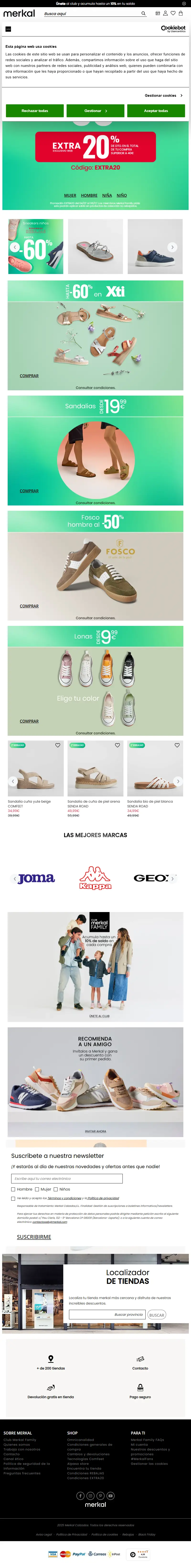Open the wishlist heart in header

click(x=173, y=13)
